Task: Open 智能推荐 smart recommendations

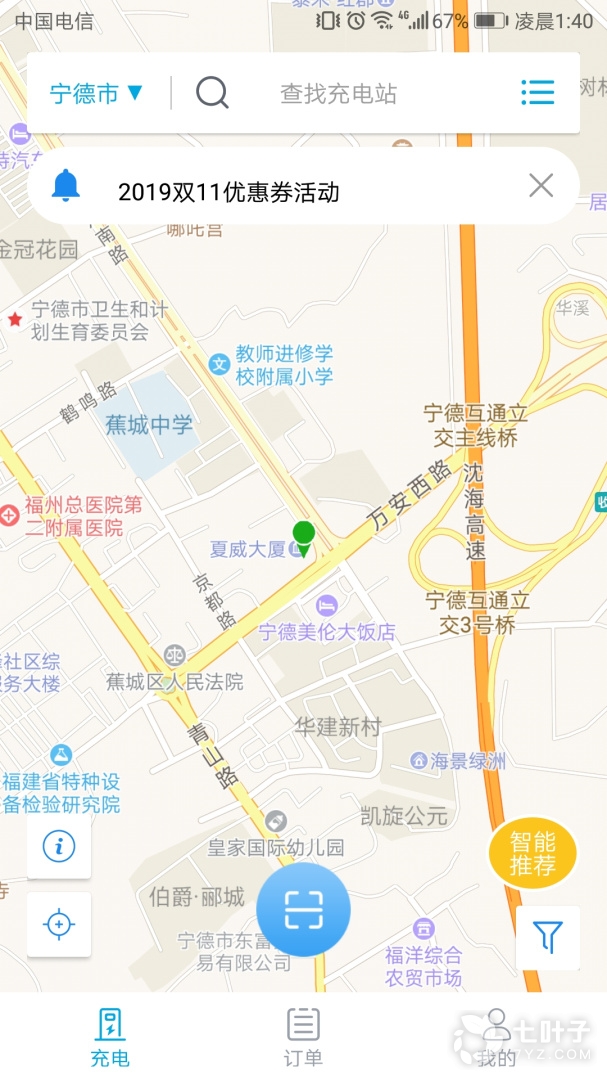Action: coord(532,853)
